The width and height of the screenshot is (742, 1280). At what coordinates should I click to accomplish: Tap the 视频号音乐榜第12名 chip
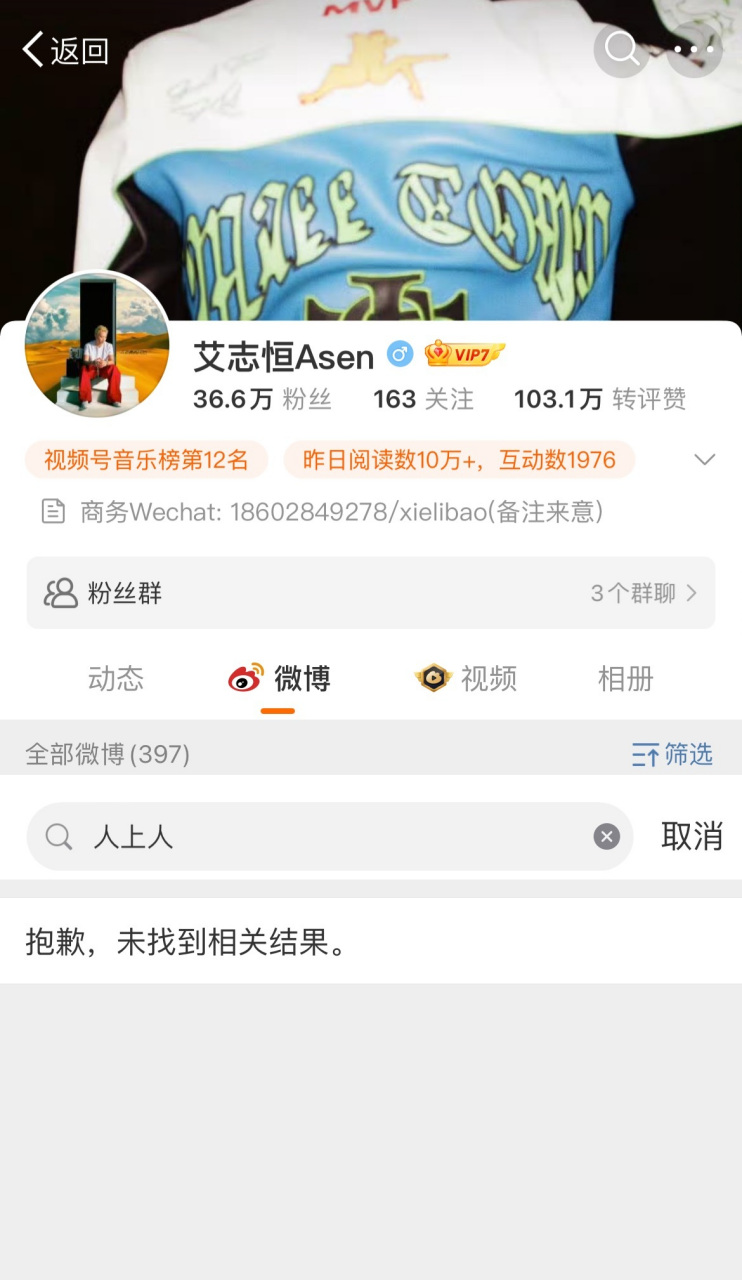pyautogui.click(x=146, y=460)
